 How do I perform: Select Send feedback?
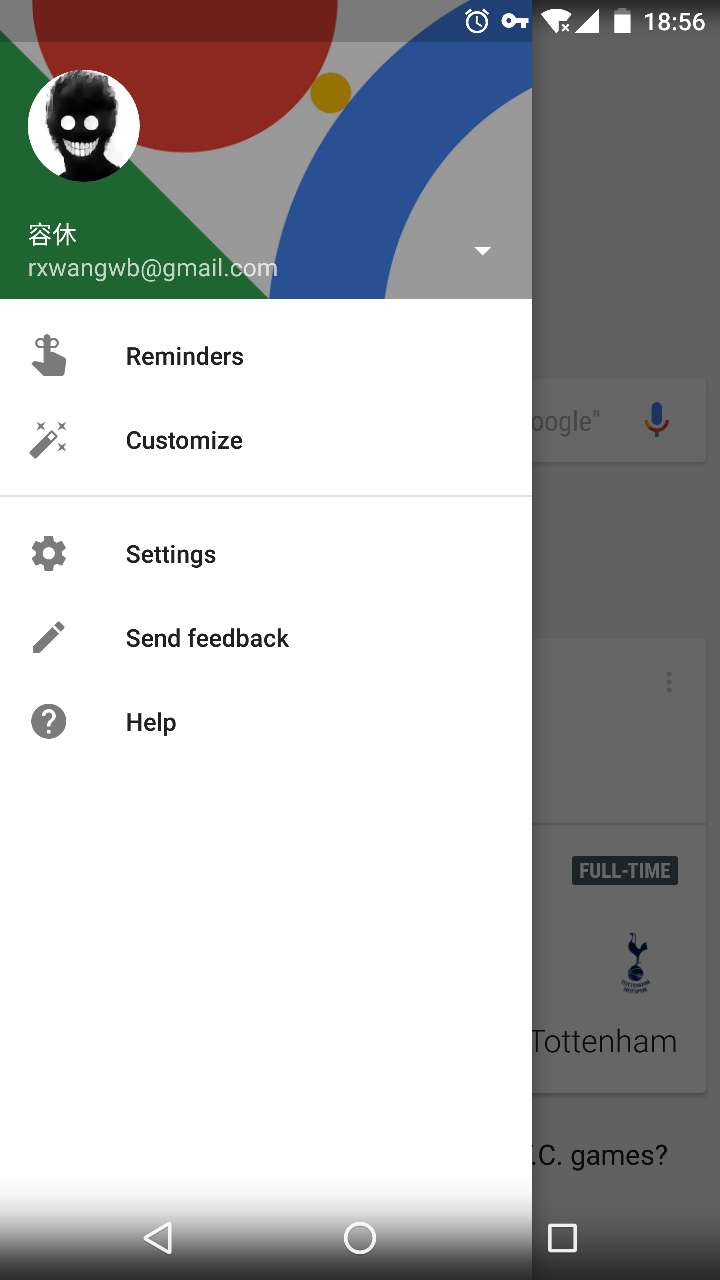pos(206,639)
